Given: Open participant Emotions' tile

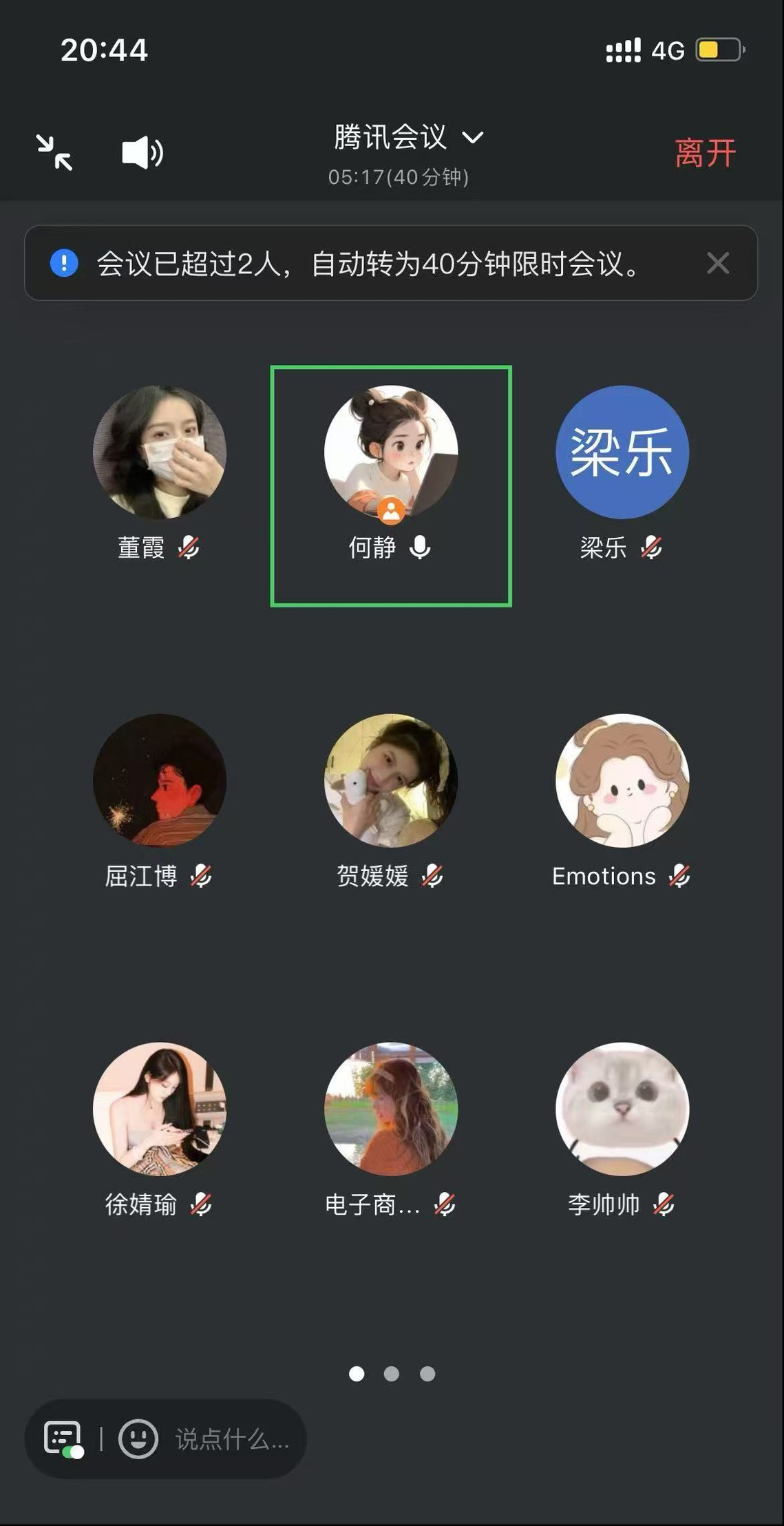Looking at the screenshot, I should pos(622,780).
